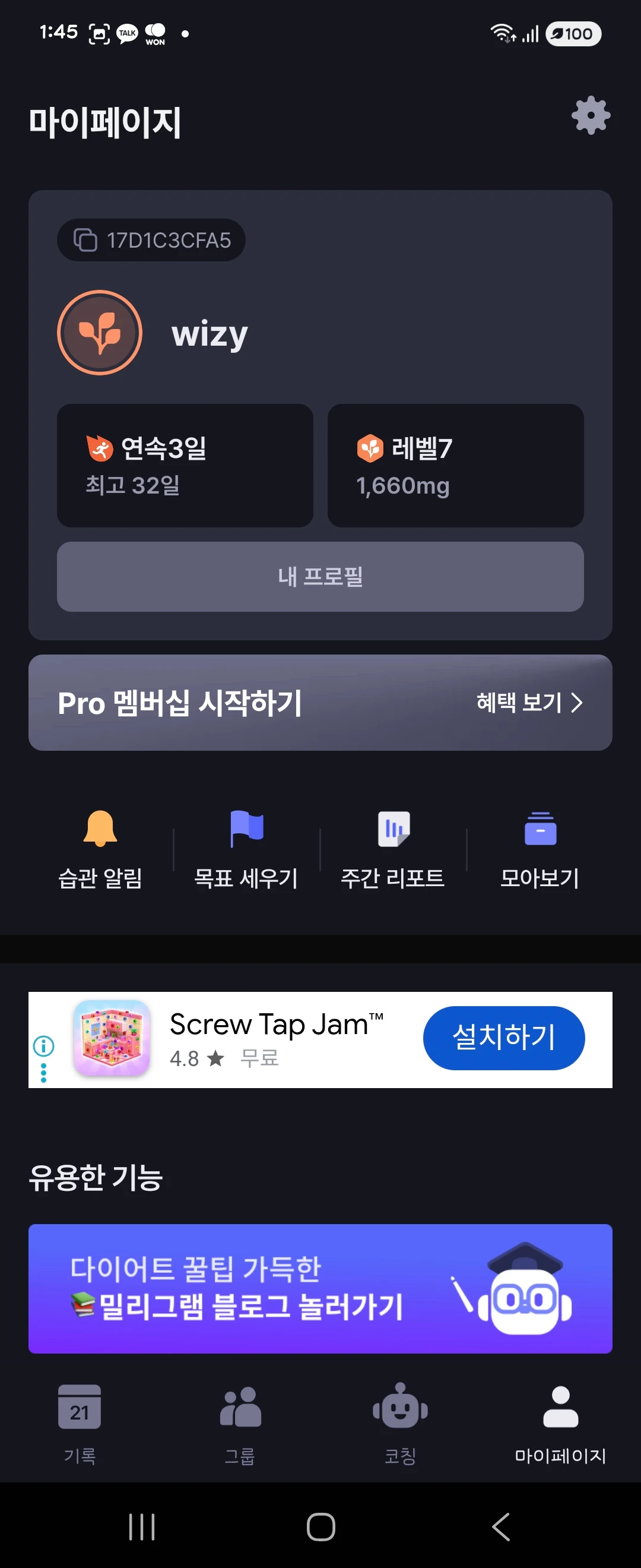This screenshot has width=641, height=1568.
Task: Open the 모아보기 collection
Action: point(540,849)
